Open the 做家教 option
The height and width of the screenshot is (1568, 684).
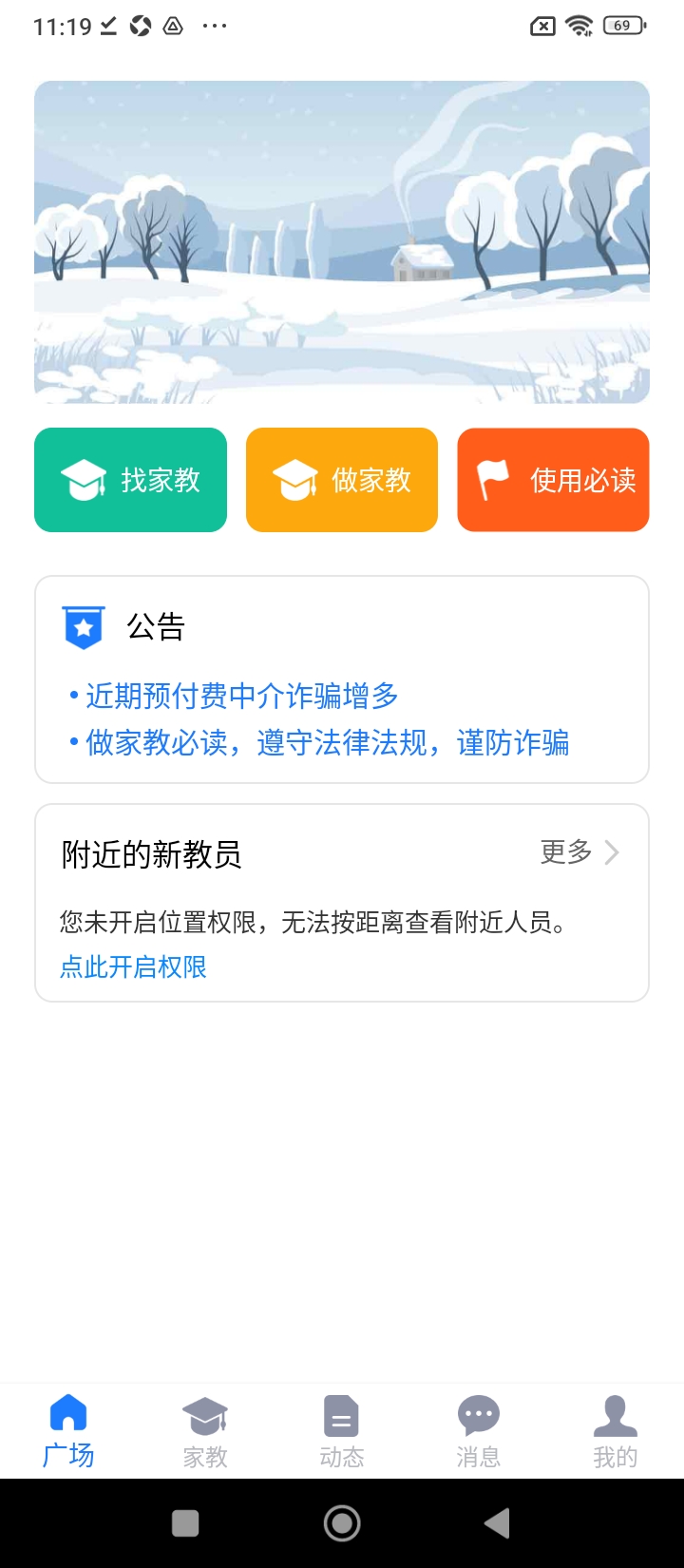(341, 480)
